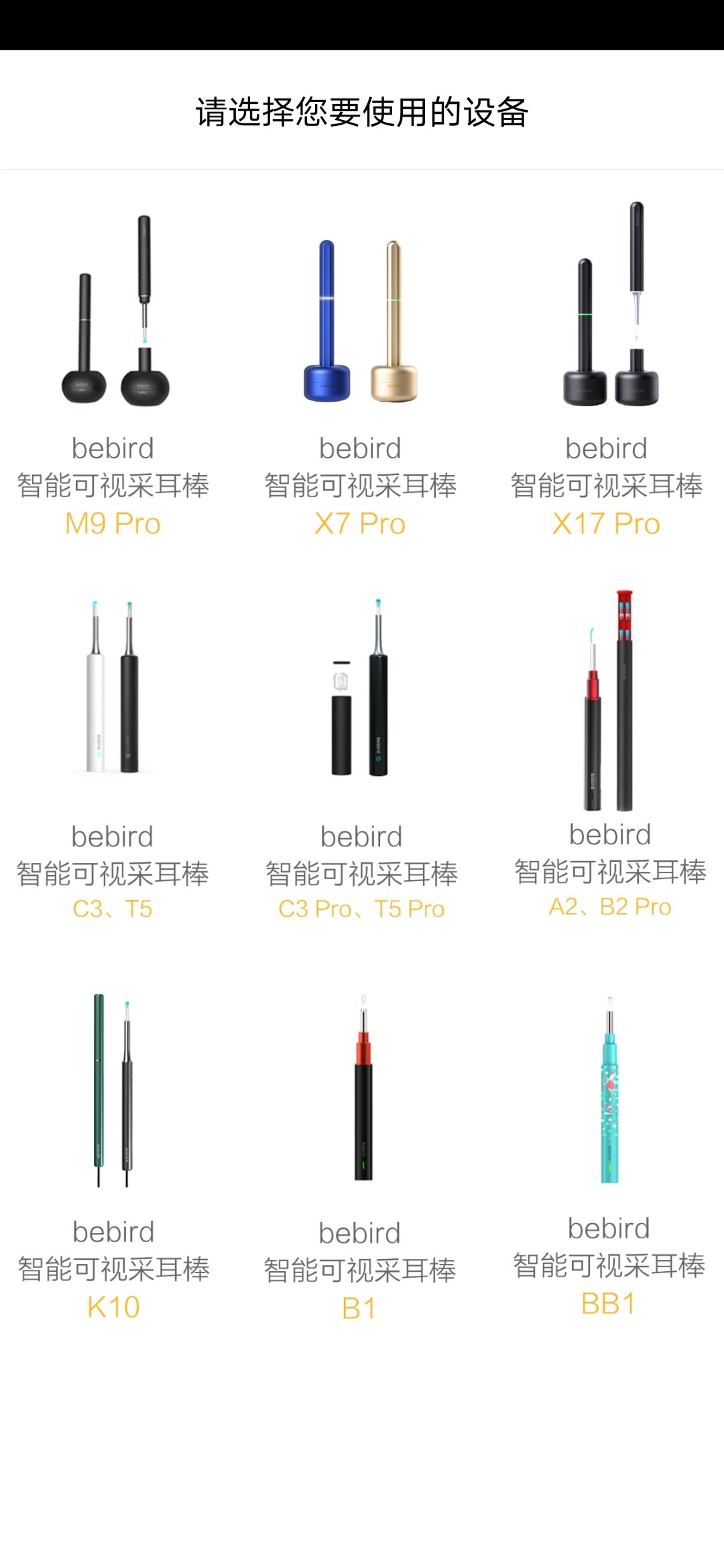Viewport: 724px width, 1568px height.
Task: Select the C3、T5 ear stick
Action: point(113,757)
